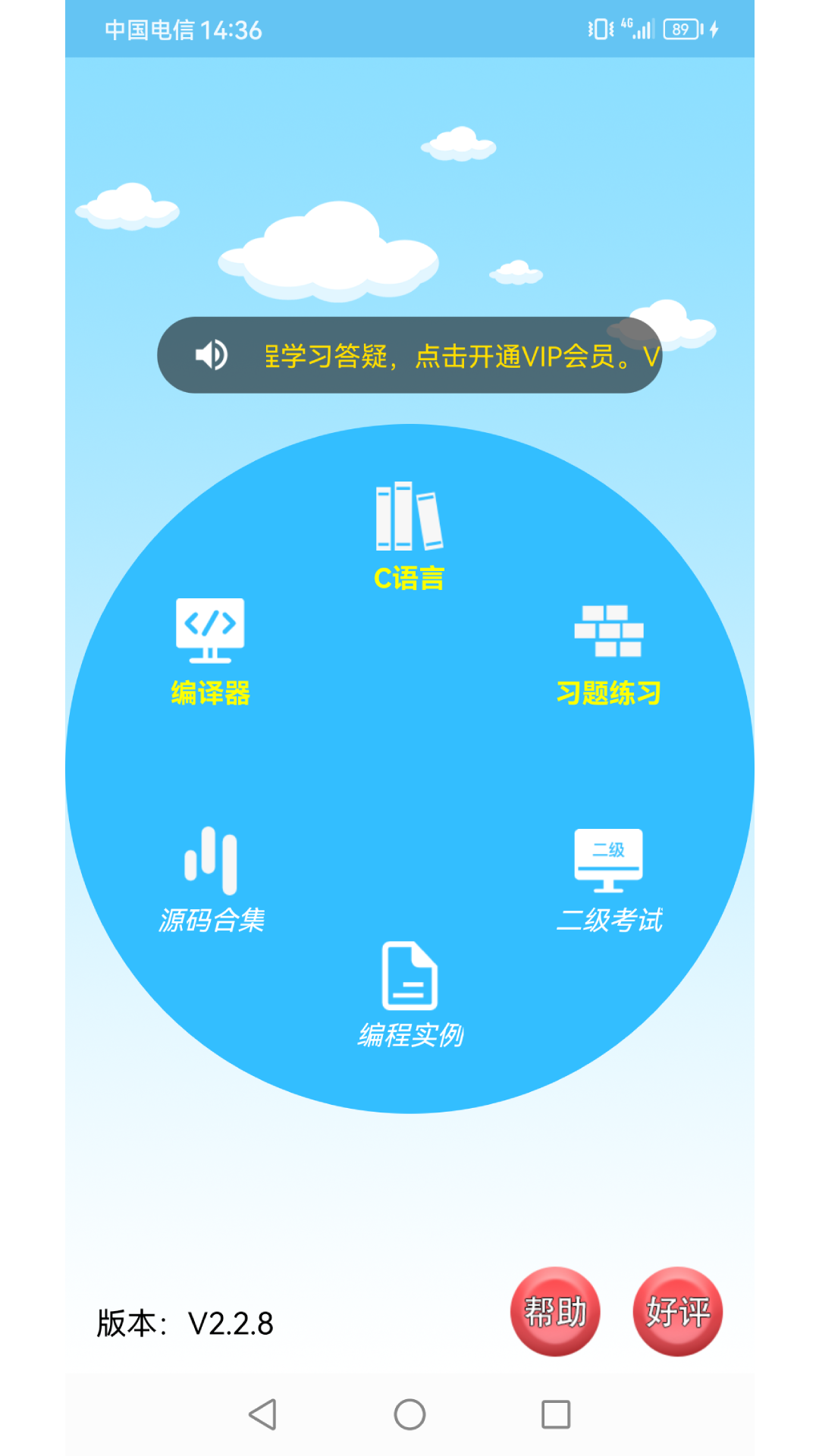Select the C语言 yellow label

coord(409,578)
